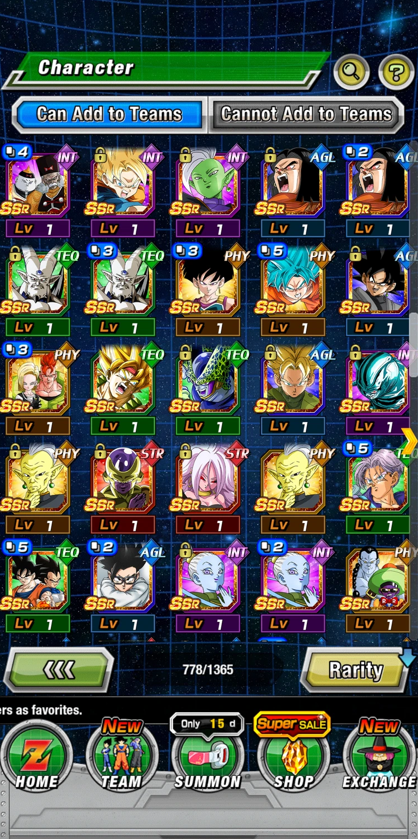Visit the SHOP with Super Sale
418x839 pixels.
point(293,754)
